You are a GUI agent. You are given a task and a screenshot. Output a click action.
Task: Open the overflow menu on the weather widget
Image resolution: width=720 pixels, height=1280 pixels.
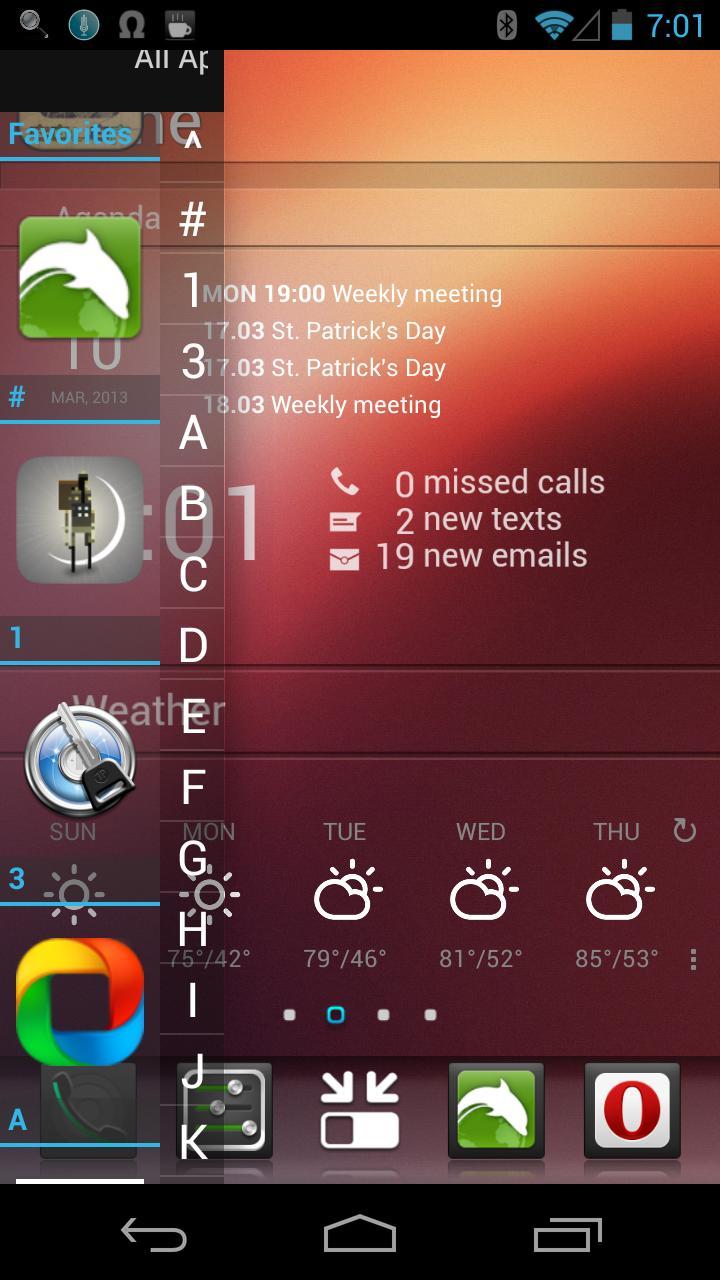point(691,959)
